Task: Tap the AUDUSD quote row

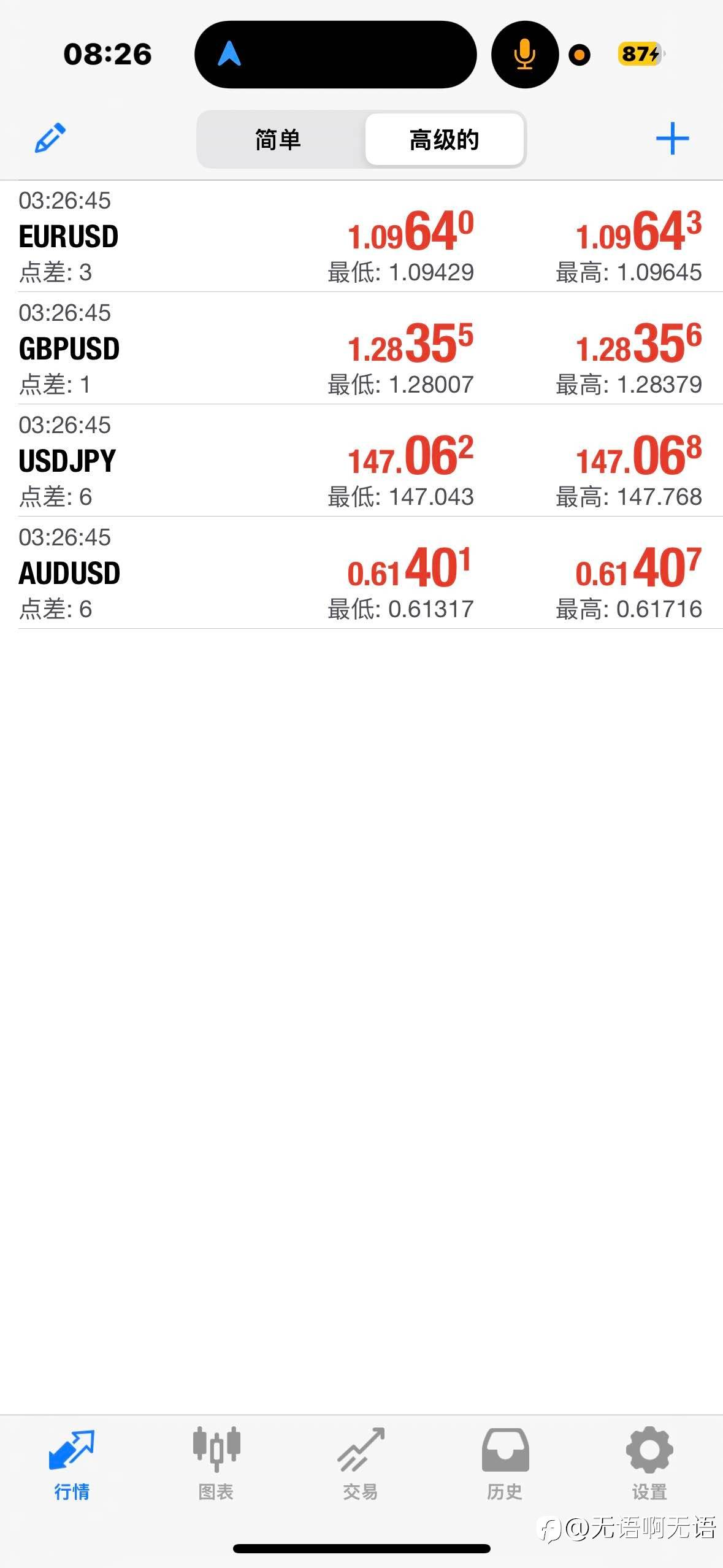Action: (361, 573)
